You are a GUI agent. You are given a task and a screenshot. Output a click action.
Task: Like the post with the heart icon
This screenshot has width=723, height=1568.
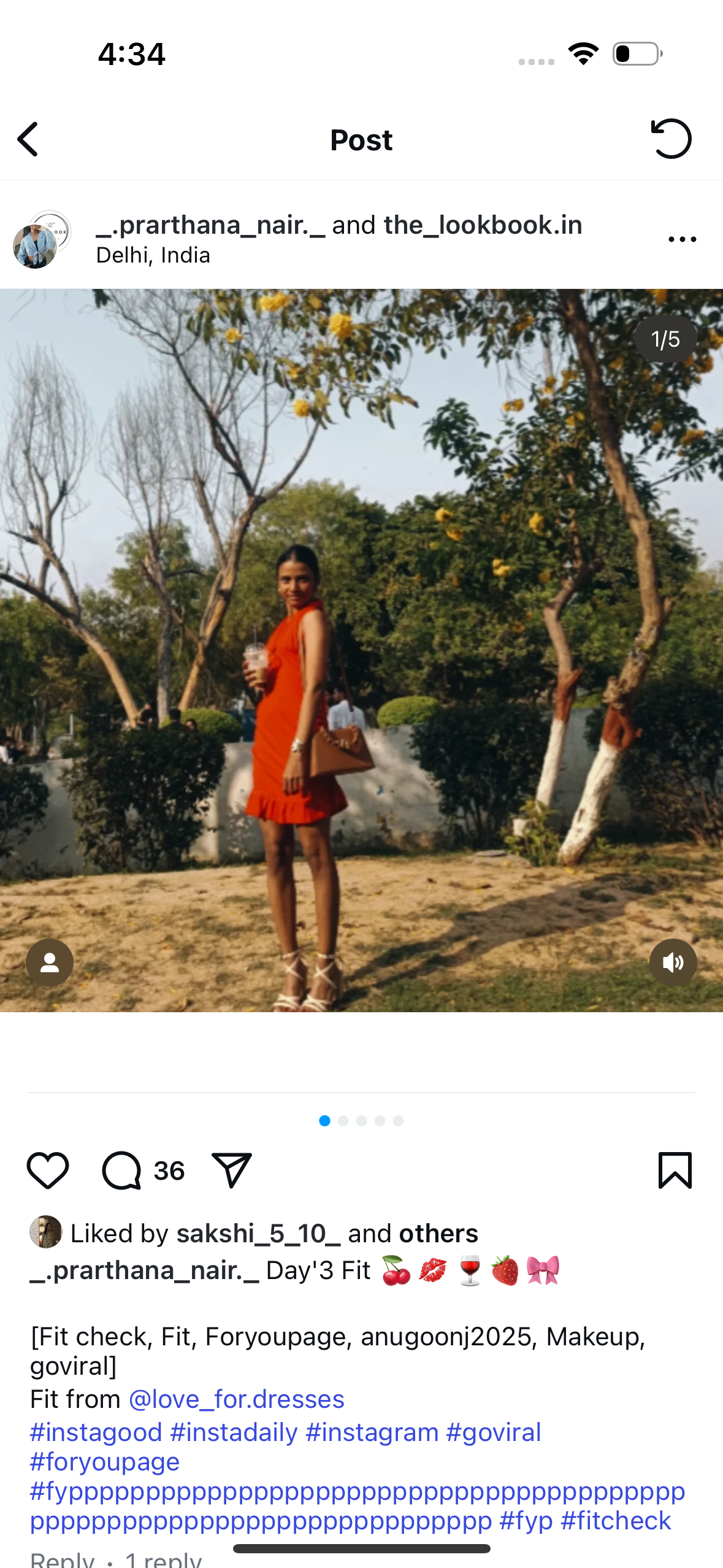(48, 1170)
